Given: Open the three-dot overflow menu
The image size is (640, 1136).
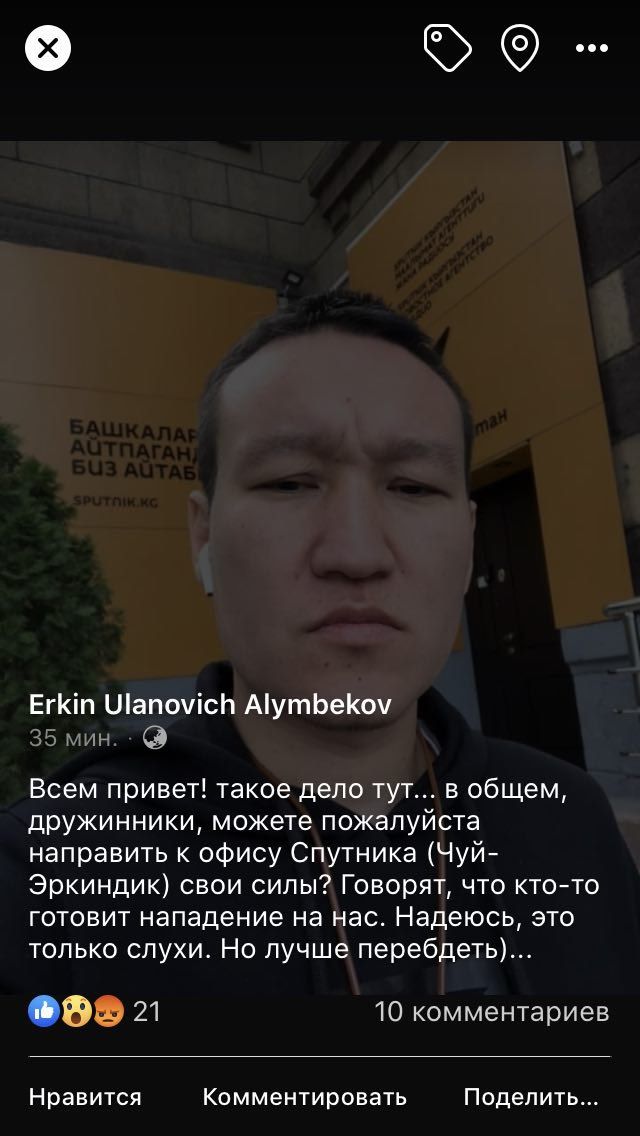Looking at the screenshot, I should [x=592, y=48].
